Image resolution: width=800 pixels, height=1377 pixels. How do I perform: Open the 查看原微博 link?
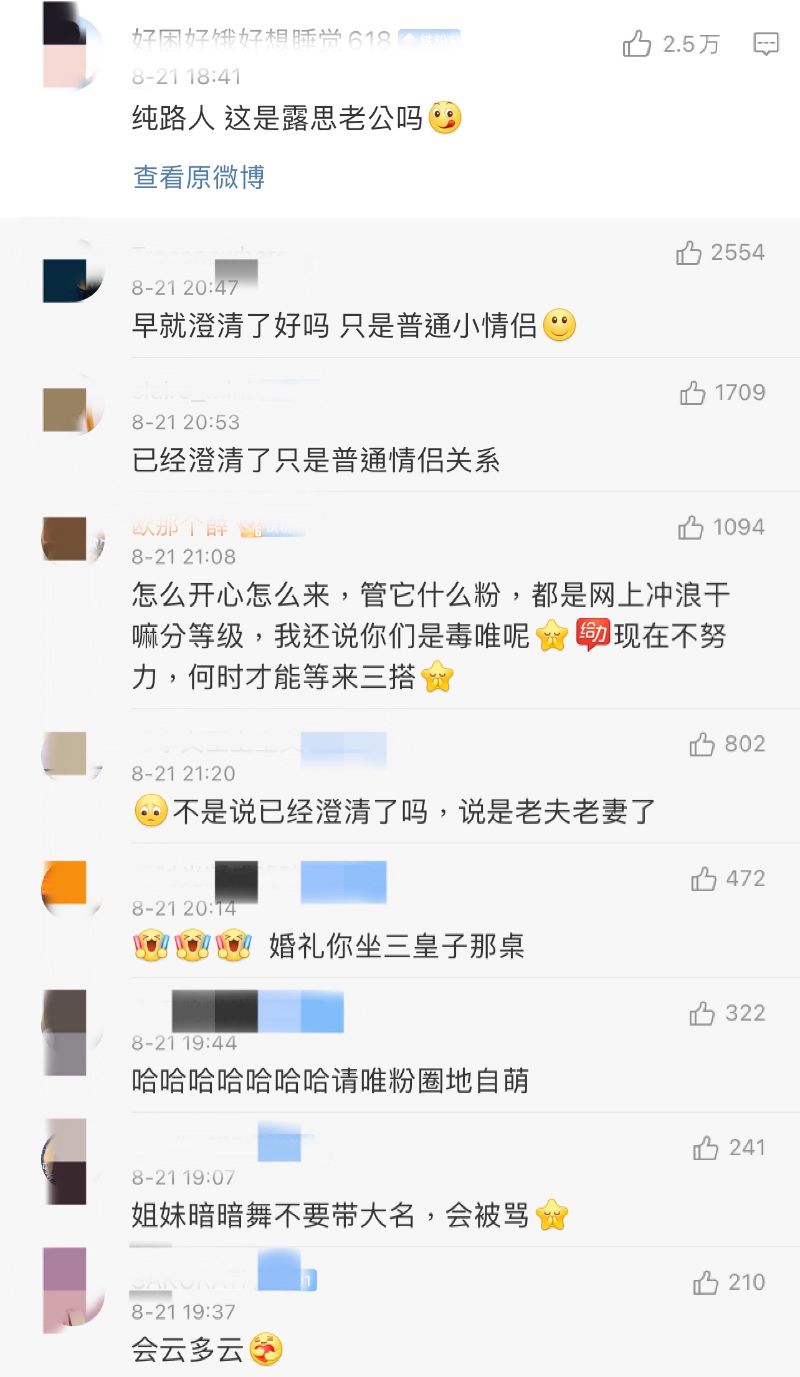199,178
